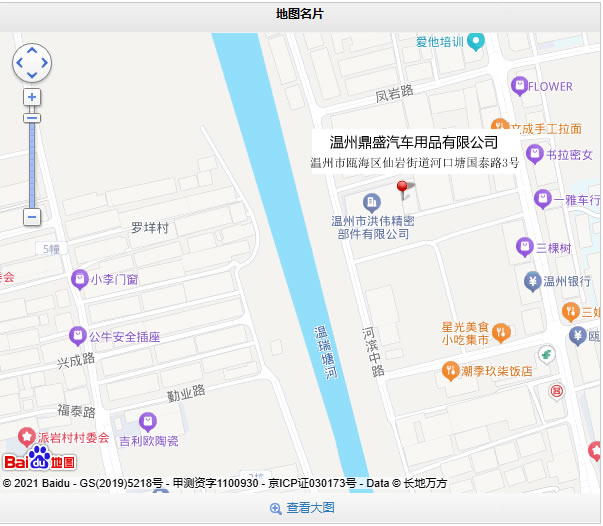Tap the zoom out minus button
Viewport: 603px width, 526px height.
pos(32,217)
